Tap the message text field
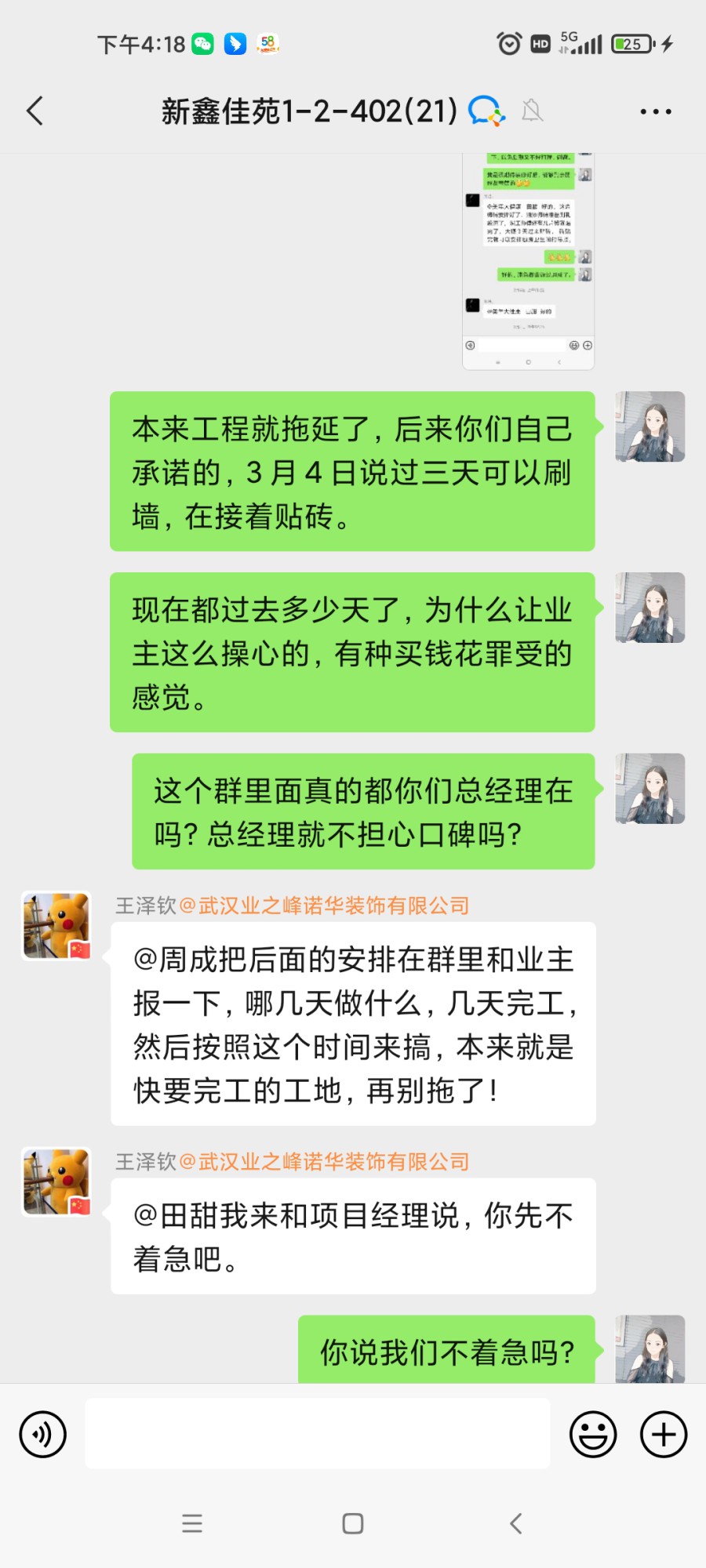The height and width of the screenshot is (1568, 706). (x=317, y=1434)
